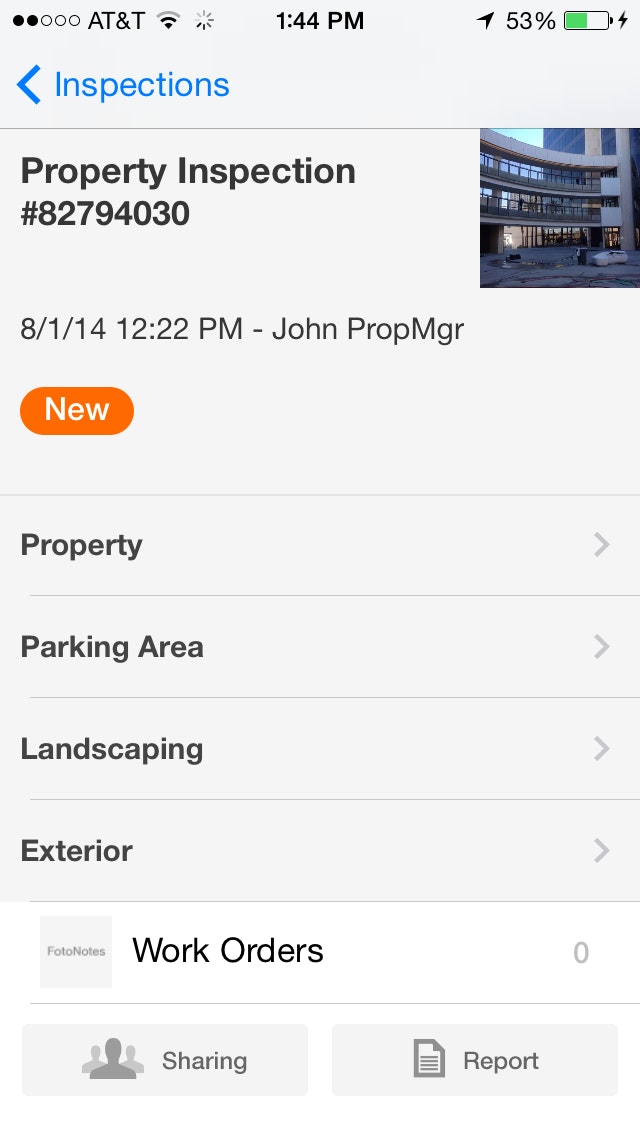
Task: Open the Exterior section
Action: click(320, 851)
